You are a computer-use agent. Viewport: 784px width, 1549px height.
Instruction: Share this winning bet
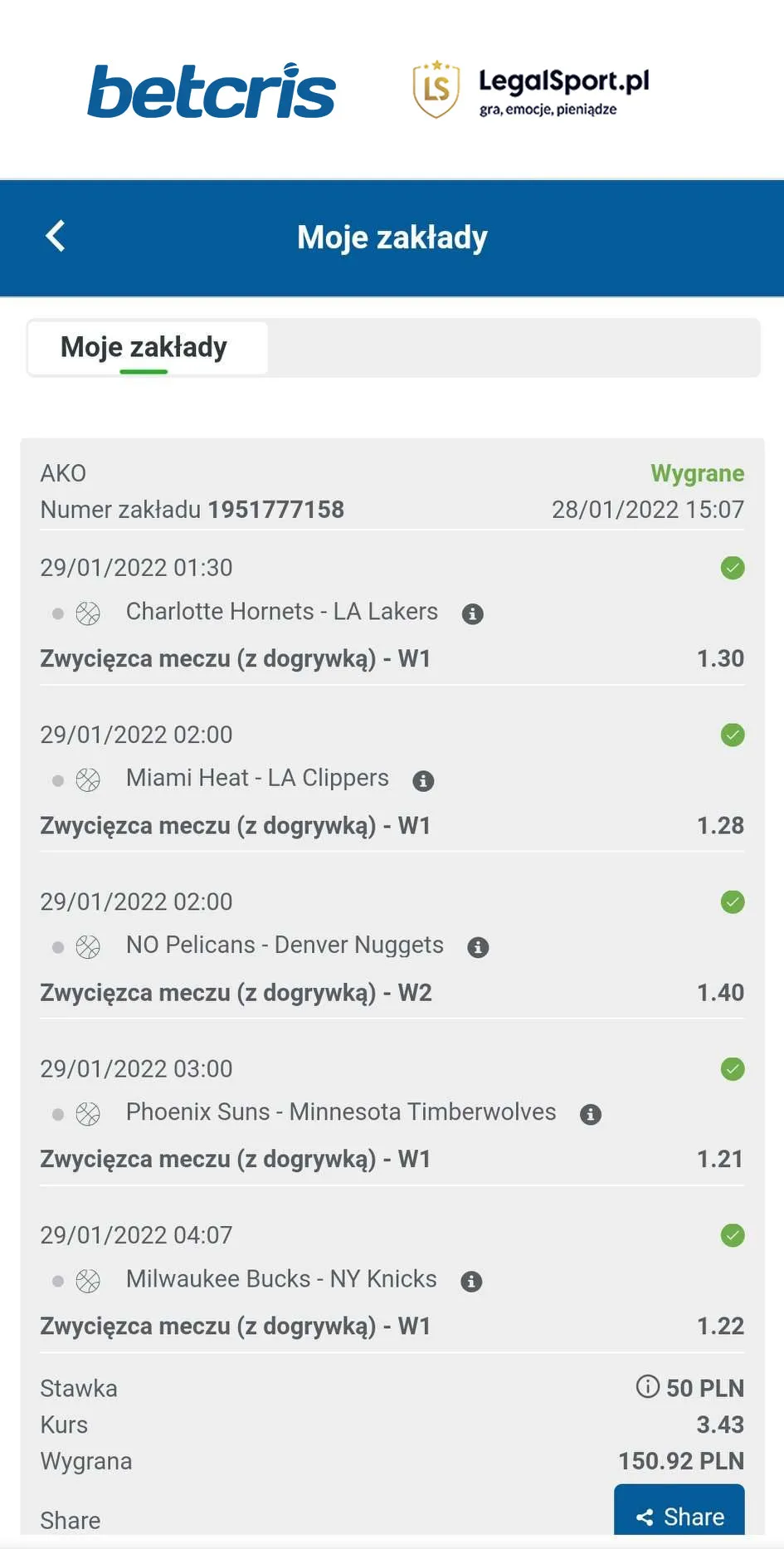(x=679, y=1515)
